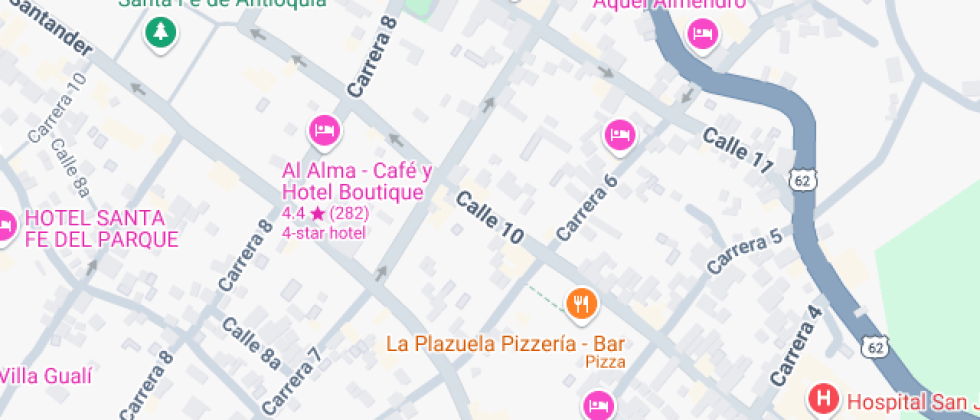The image size is (980, 420).
Task: Open Al Alma - Café y Hotel Boutique marker
Action: coord(324,129)
